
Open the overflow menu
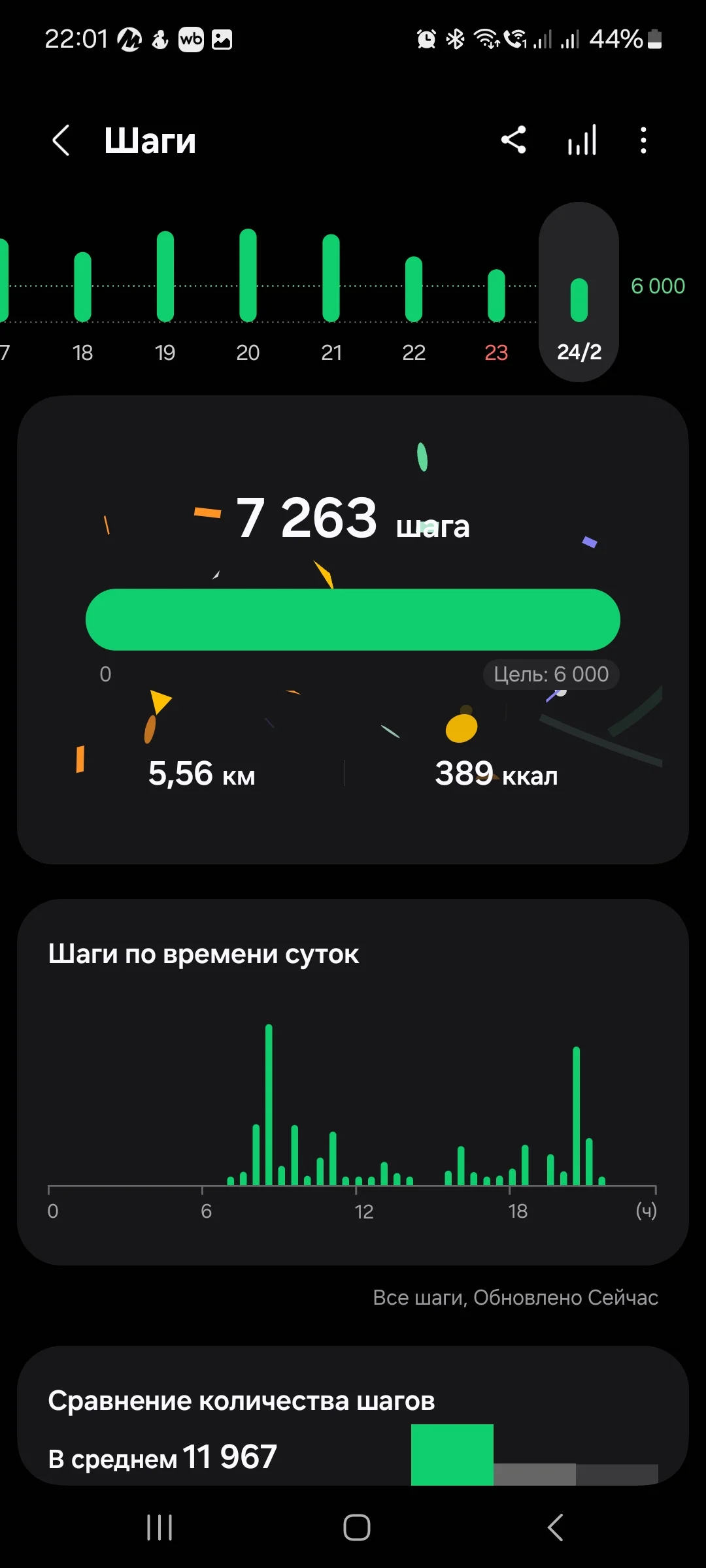[643, 140]
